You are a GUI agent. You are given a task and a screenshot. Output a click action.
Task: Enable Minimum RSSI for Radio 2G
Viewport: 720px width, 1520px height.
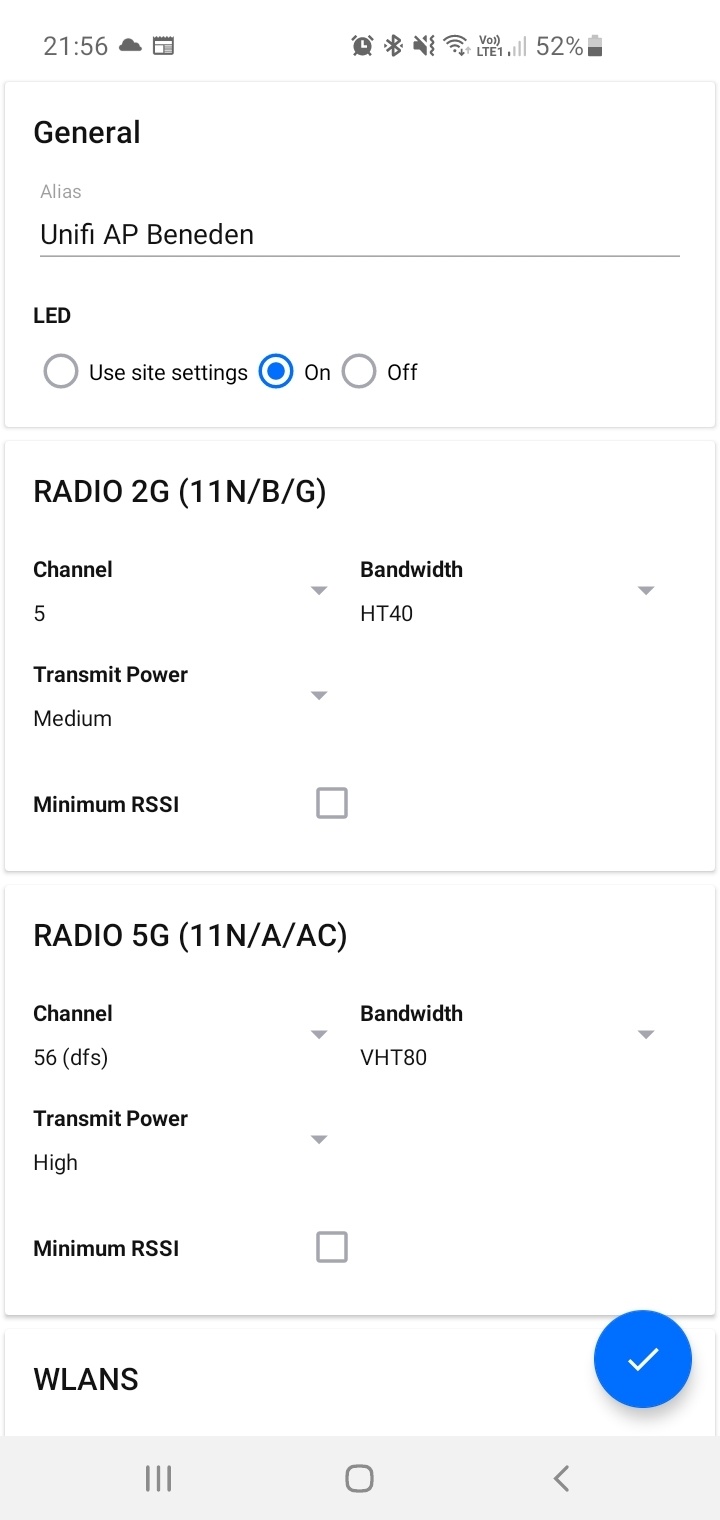pos(331,803)
